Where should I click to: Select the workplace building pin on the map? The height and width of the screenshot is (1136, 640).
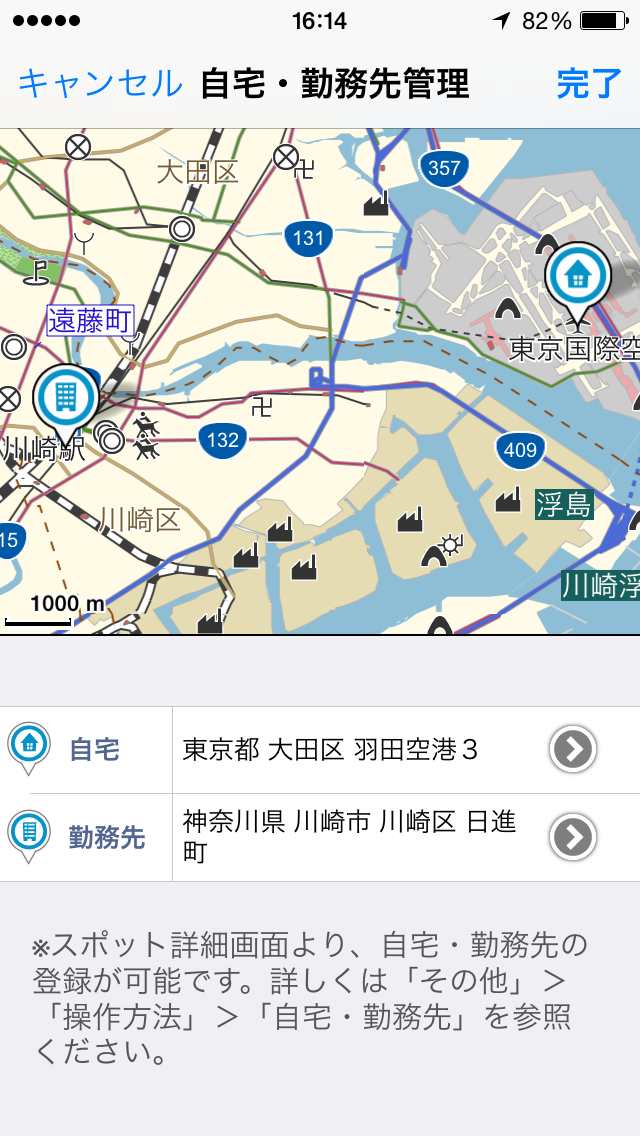click(x=65, y=397)
